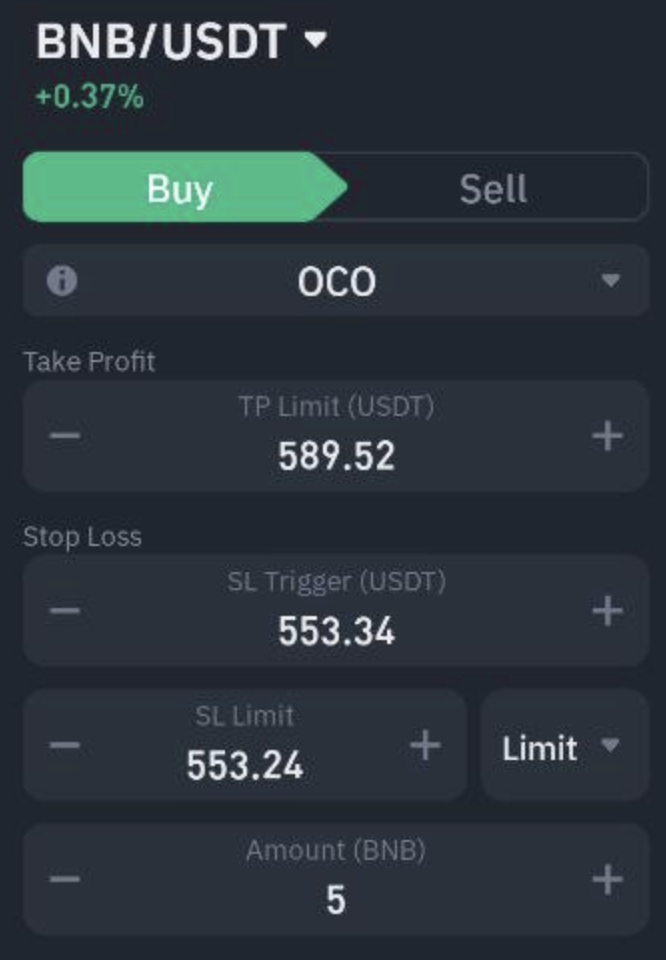This screenshot has width=666, height=960.
Task: Edit the TP Limit value 589.52
Action: [x=336, y=456]
